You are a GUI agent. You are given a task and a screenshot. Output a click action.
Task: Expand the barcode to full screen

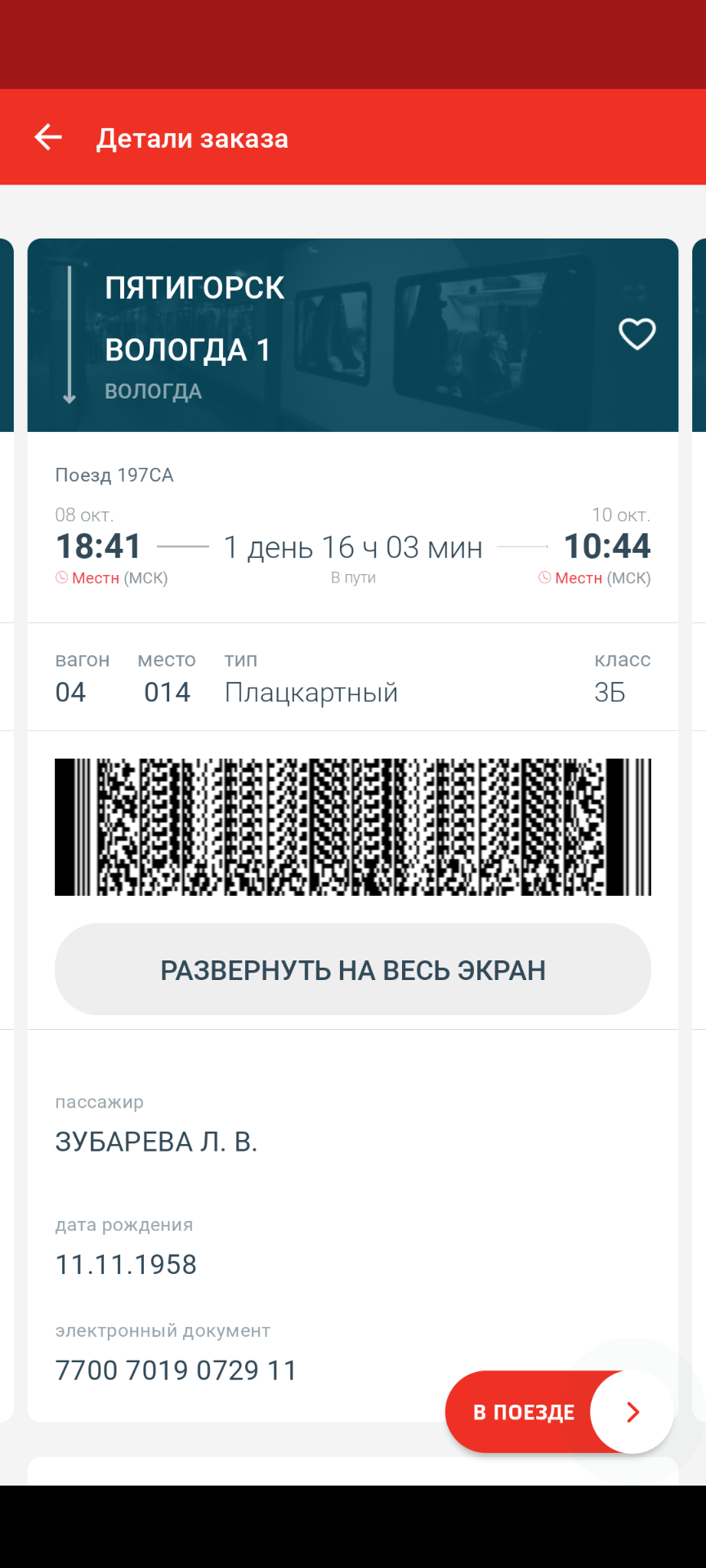click(x=352, y=969)
